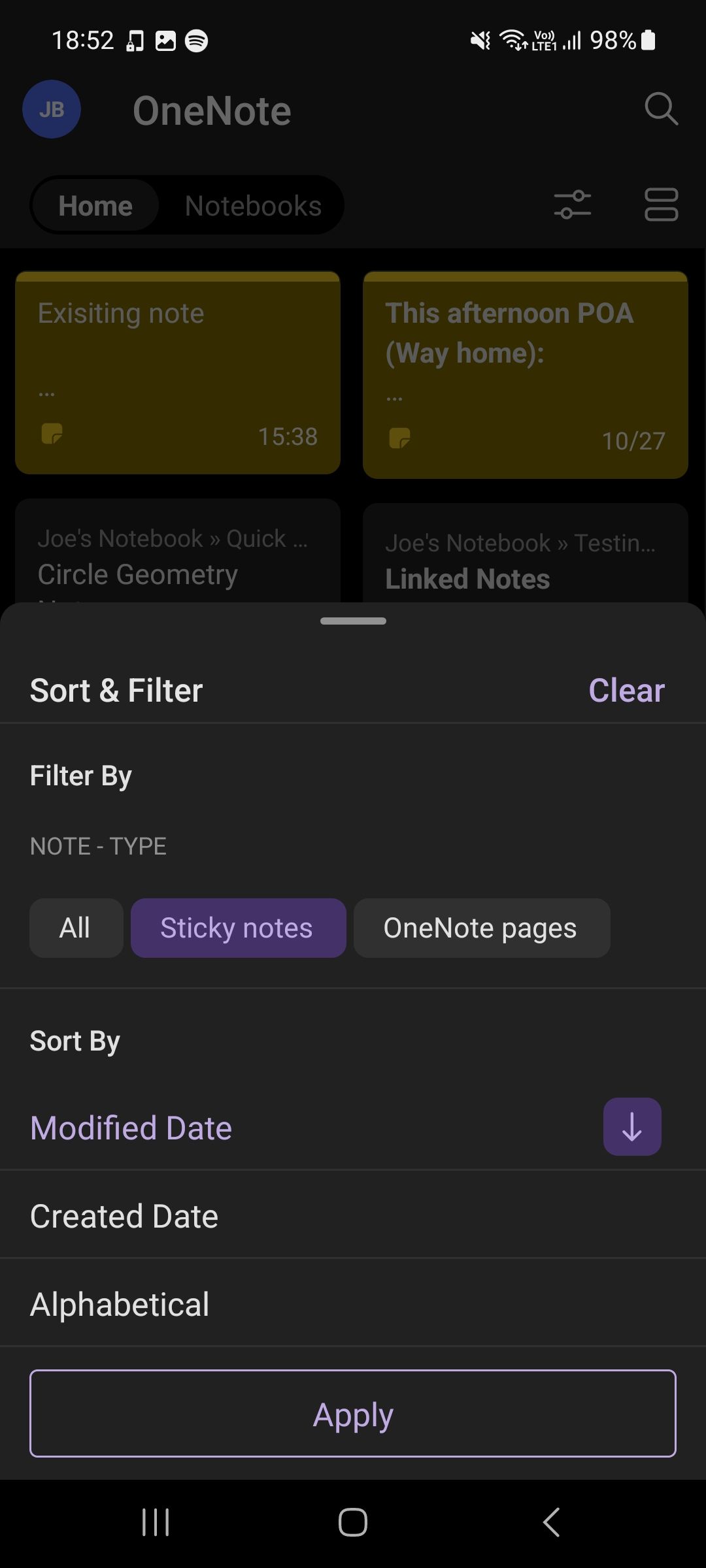Apply the sort and filter settings
Viewport: 706px width, 1568px height.
(x=353, y=1414)
